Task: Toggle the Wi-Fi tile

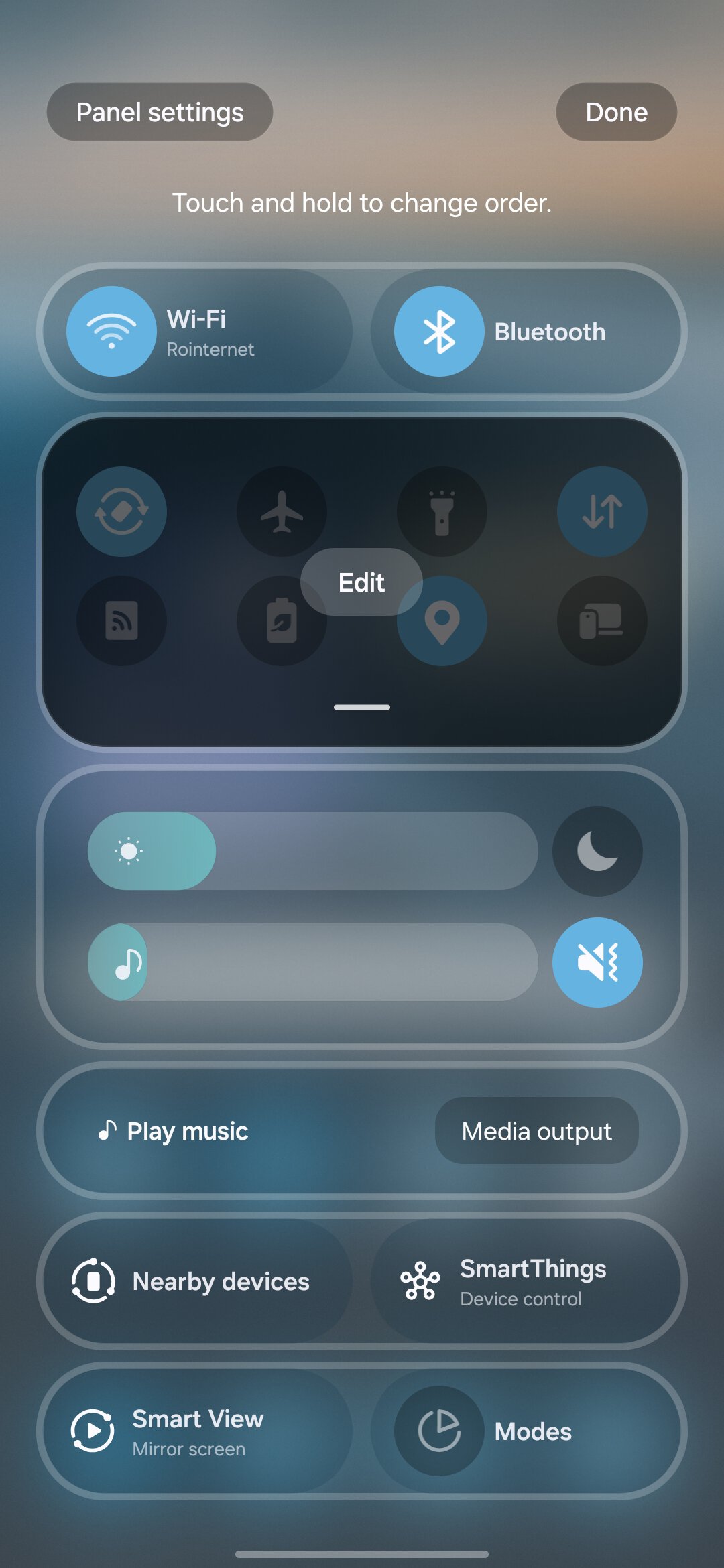Action: click(x=112, y=332)
